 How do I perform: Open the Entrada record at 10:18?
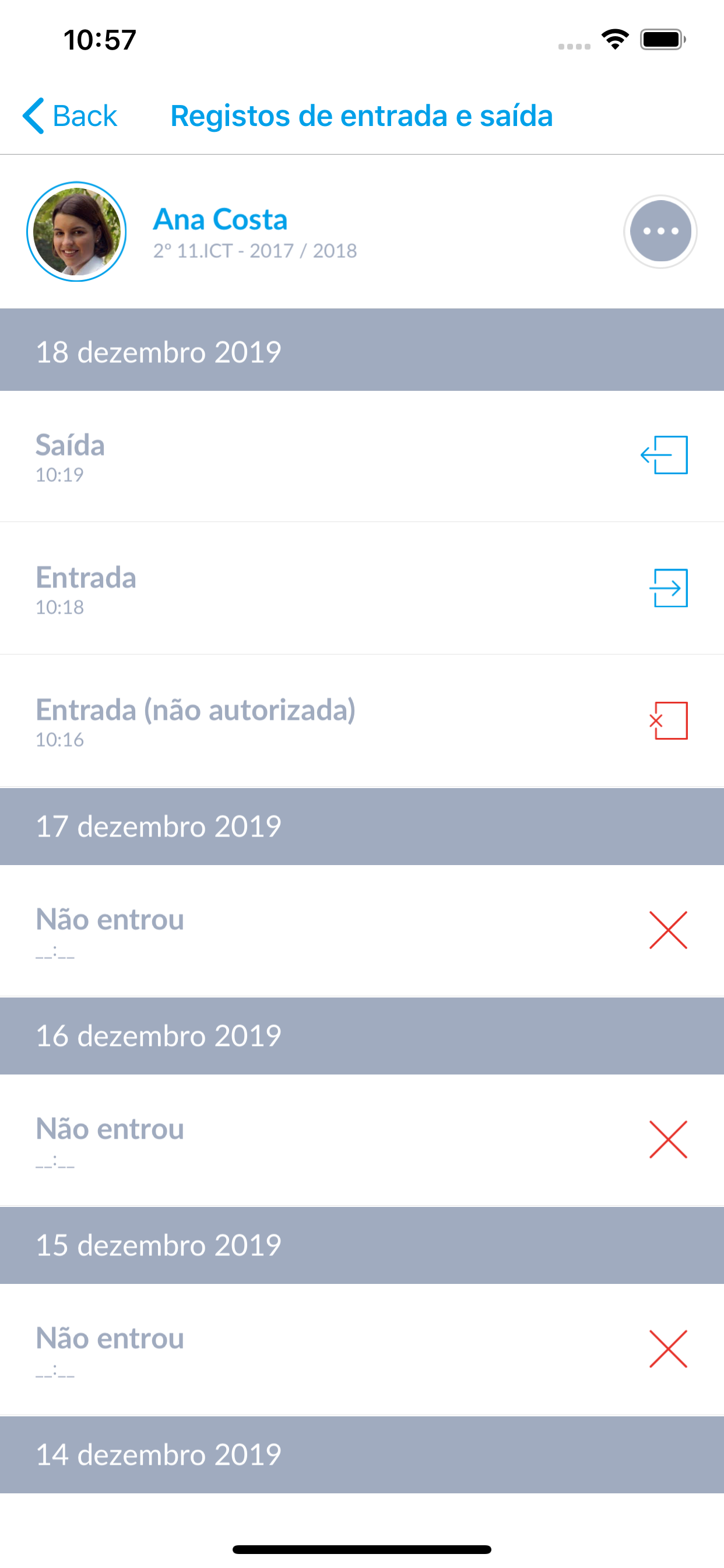click(x=362, y=589)
